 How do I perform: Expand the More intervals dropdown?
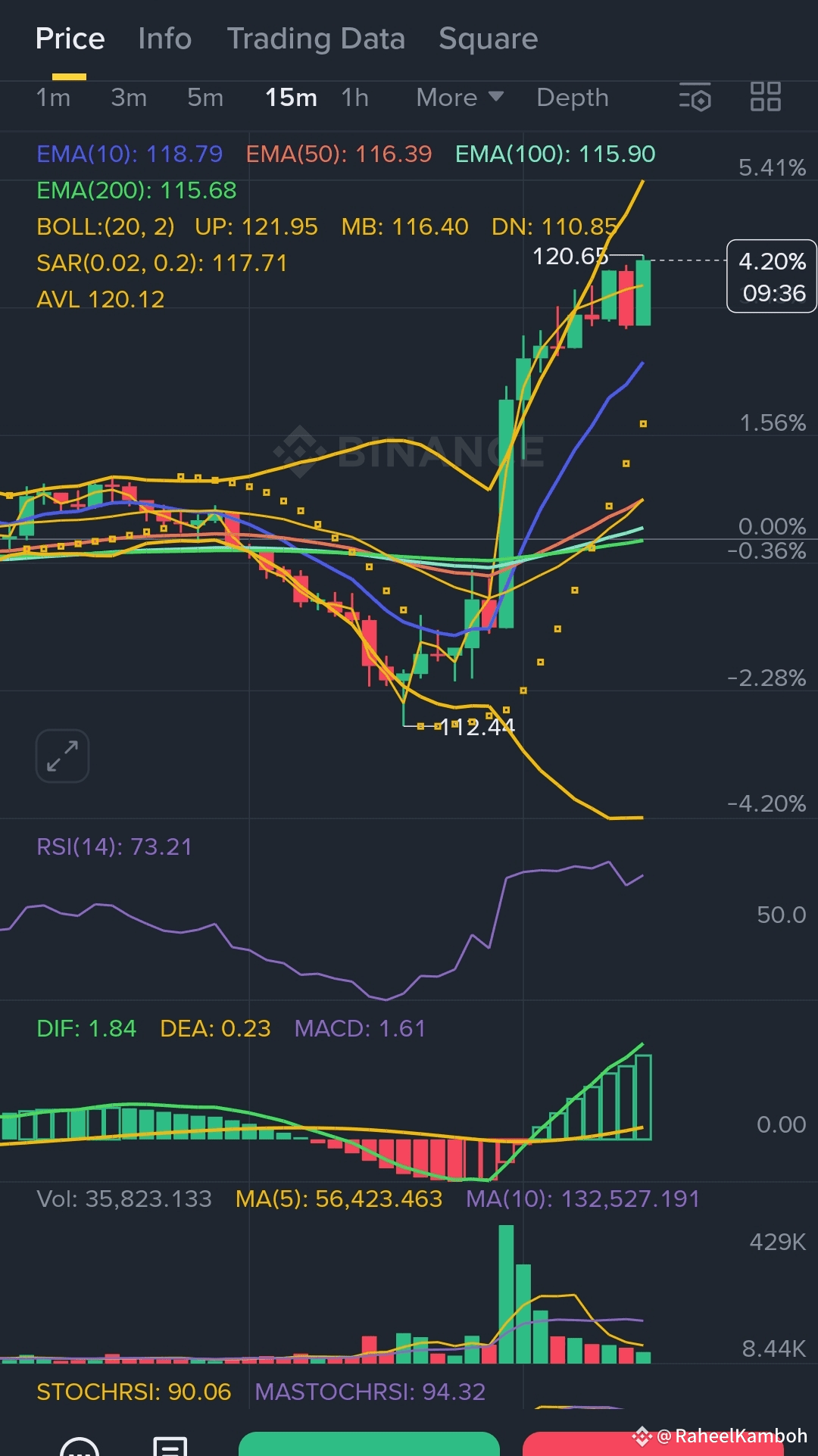pyautogui.click(x=460, y=98)
